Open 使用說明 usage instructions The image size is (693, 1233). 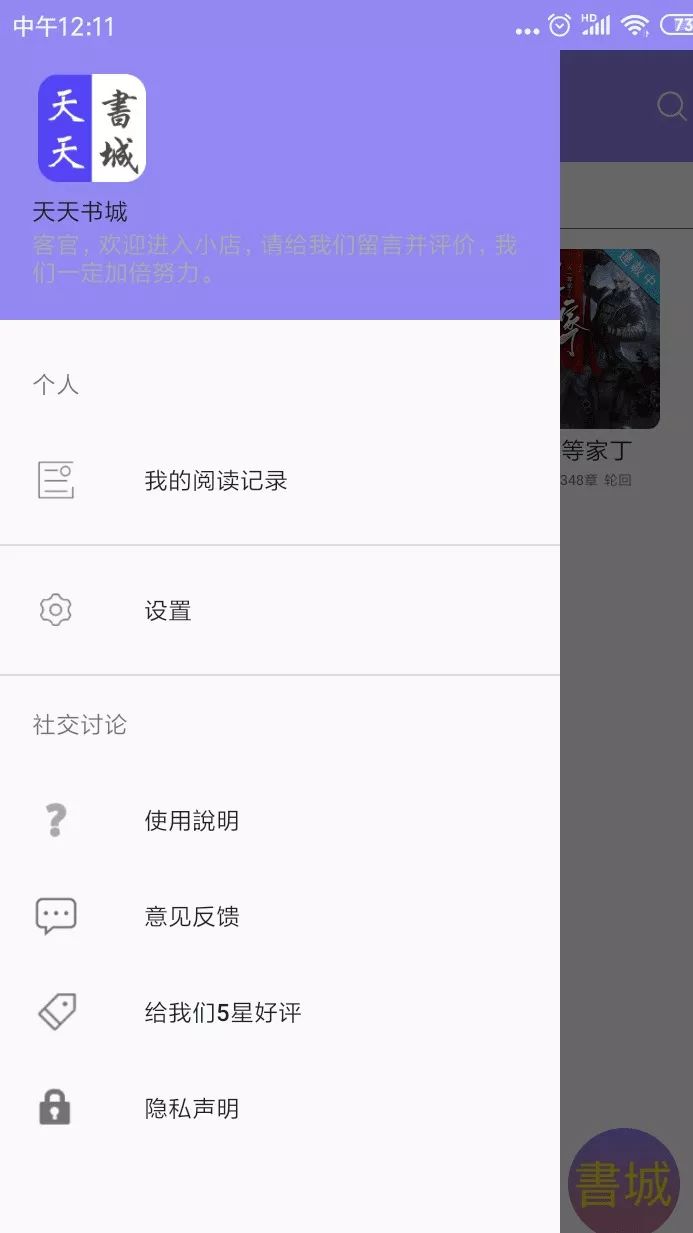(280, 821)
